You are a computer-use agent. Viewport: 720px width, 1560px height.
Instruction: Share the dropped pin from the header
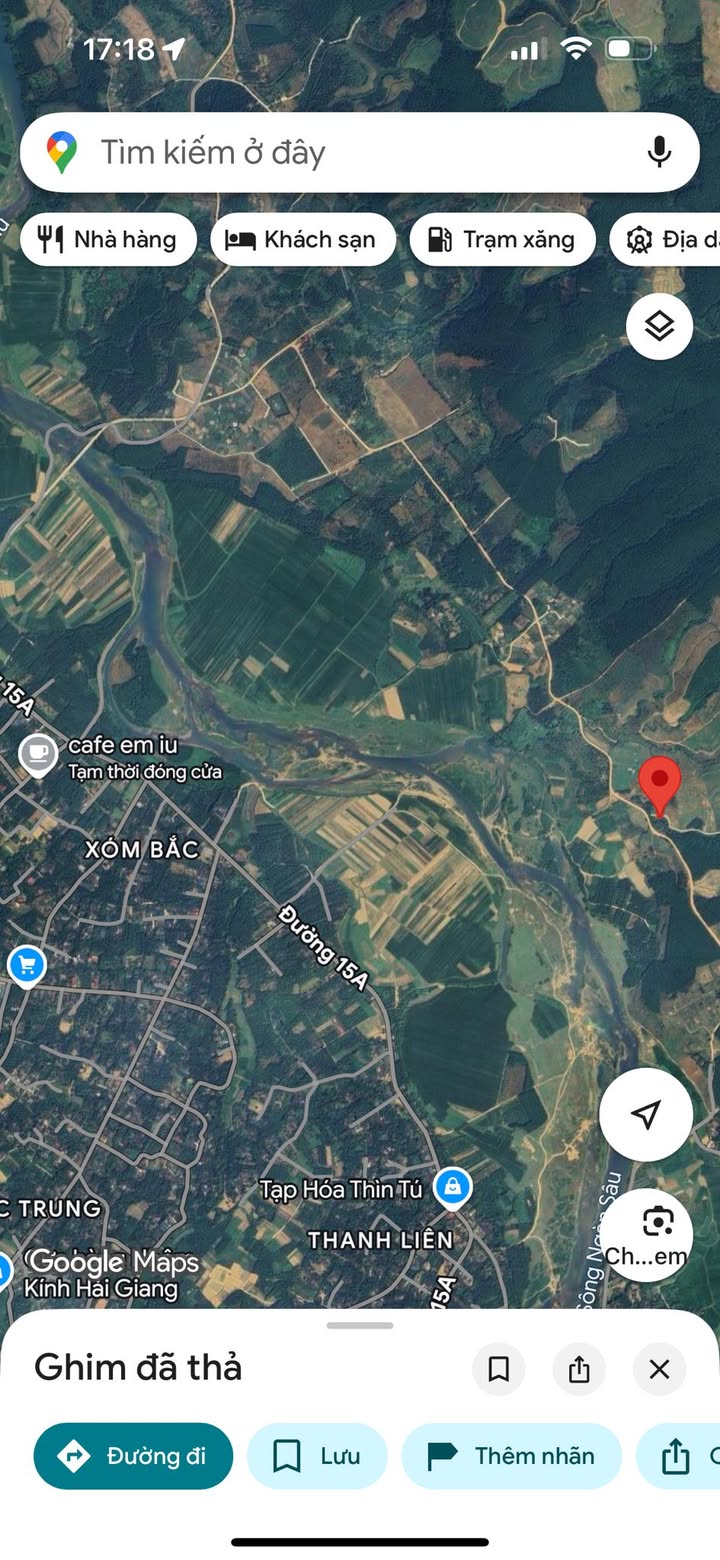579,1369
